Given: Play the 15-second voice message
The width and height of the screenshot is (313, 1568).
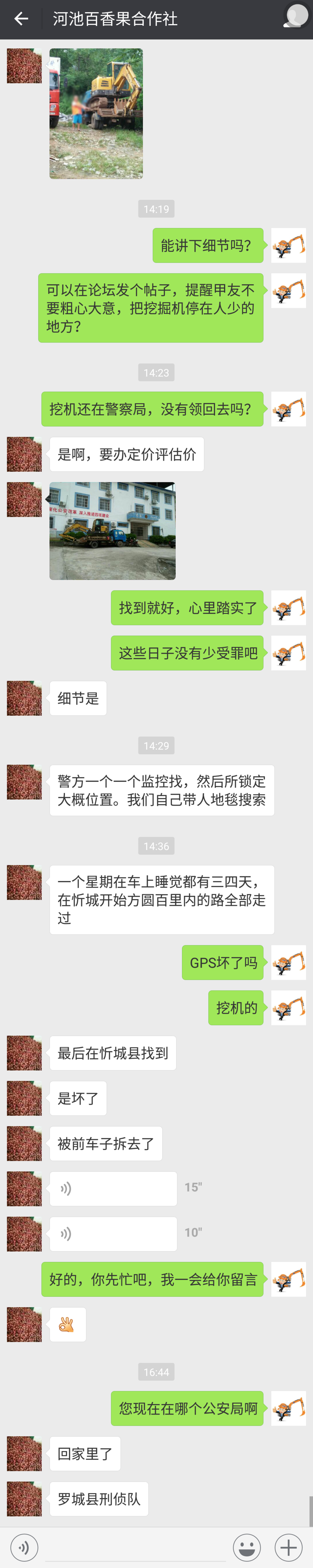Looking at the screenshot, I should [113, 1188].
